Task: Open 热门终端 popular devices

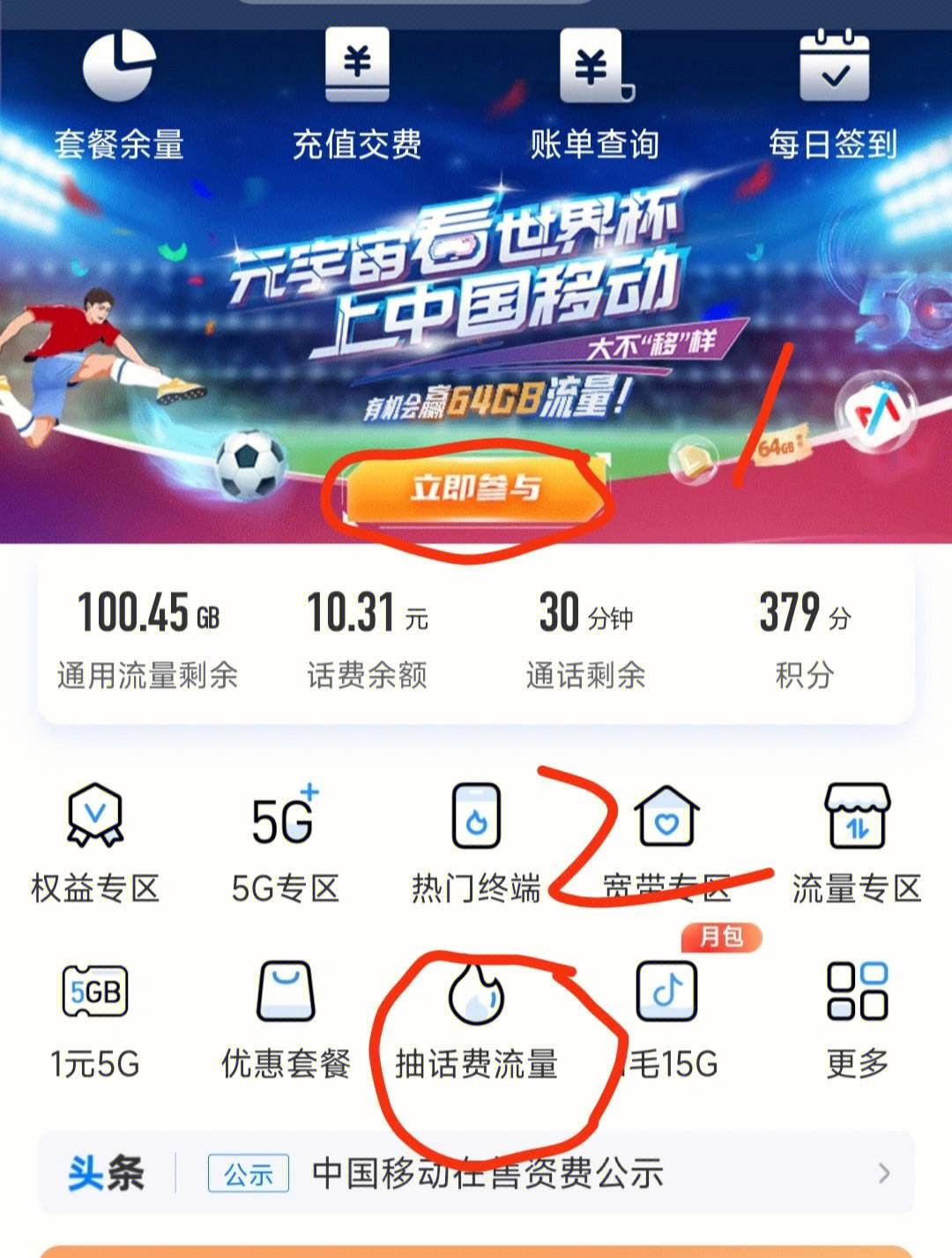Action: [476, 844]
